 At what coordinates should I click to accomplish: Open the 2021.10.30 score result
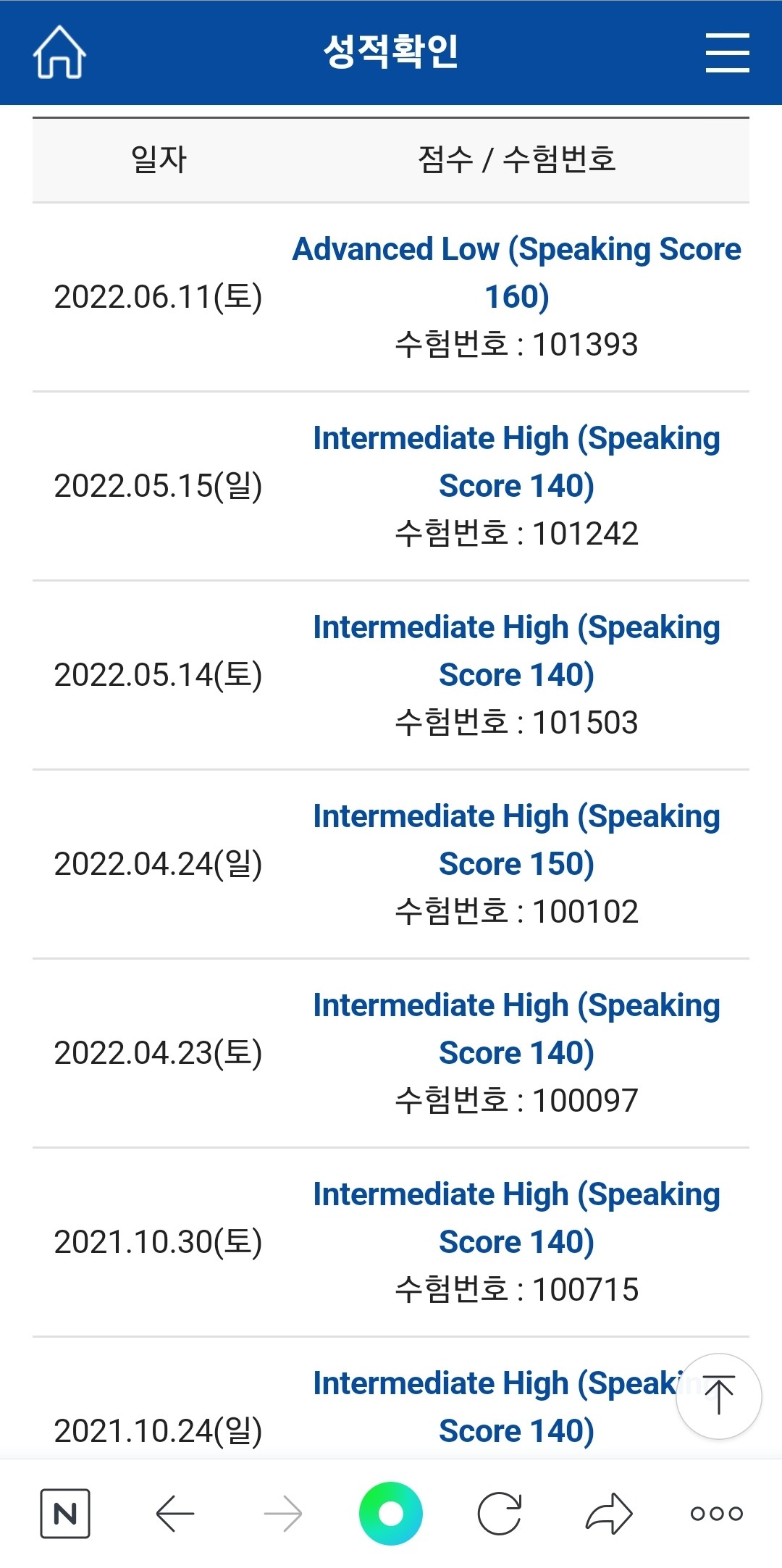[516, 1218]
